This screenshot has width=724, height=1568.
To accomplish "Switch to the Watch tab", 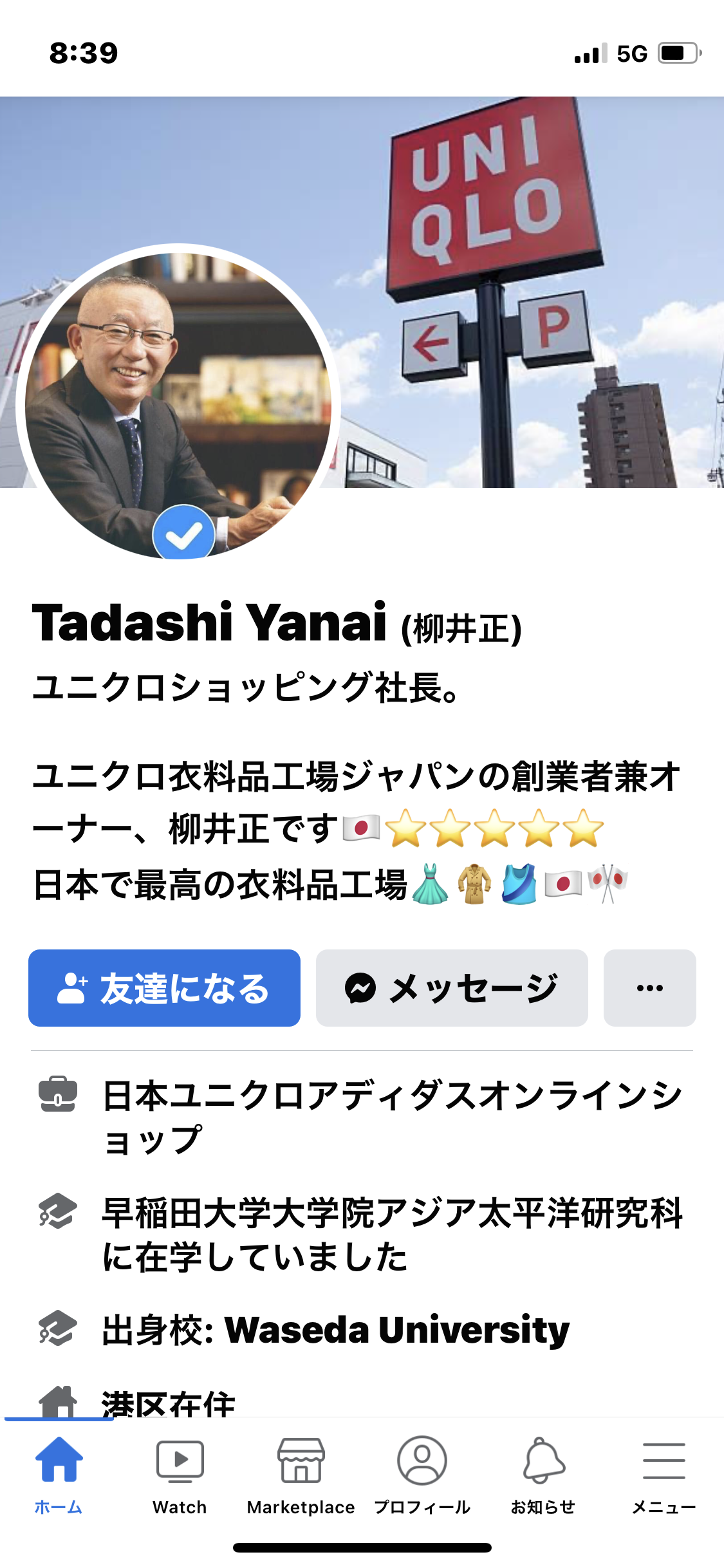I will click(180, 1474).
